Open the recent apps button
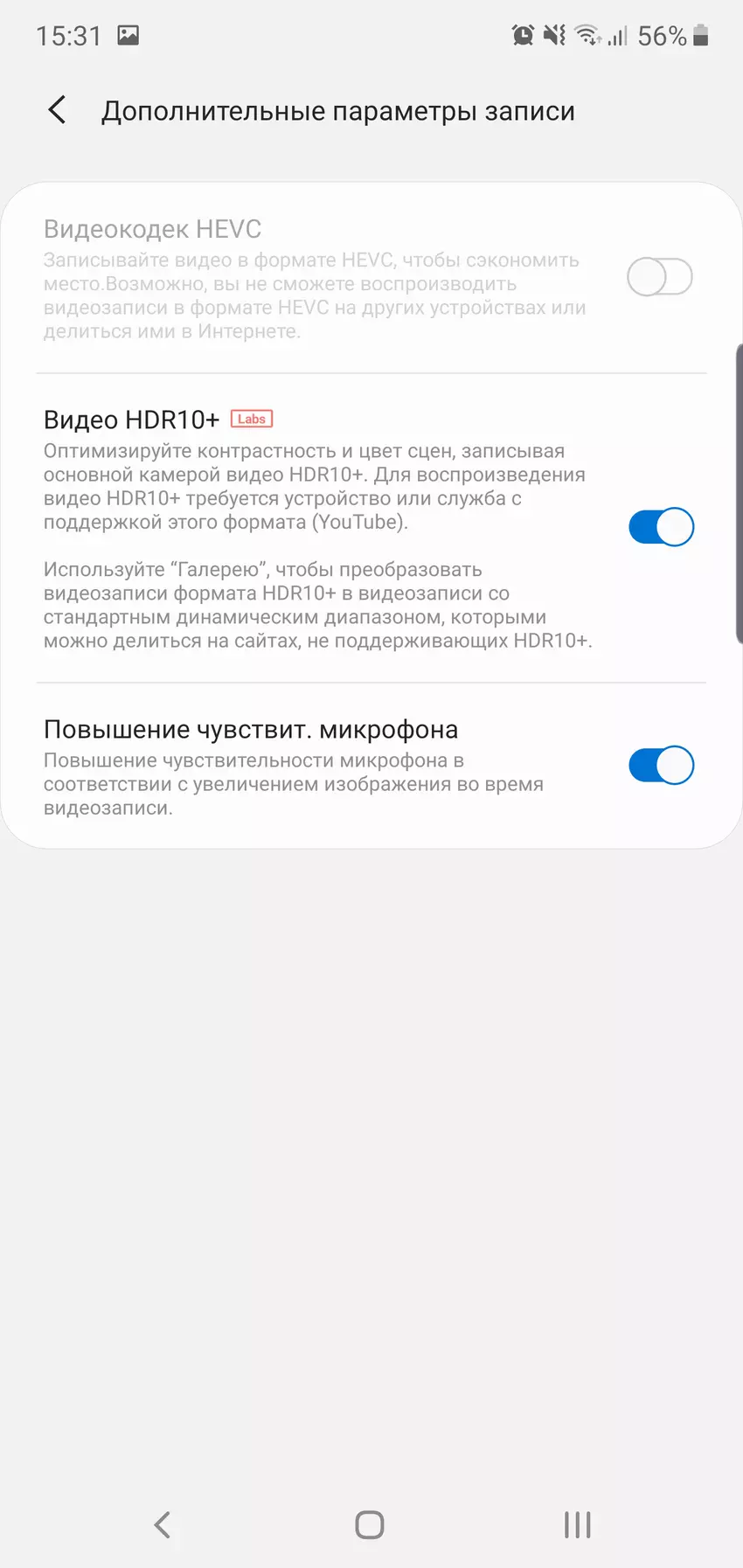The width and height of the screenshot is (743, 1568). click(x=577, y=1525)
